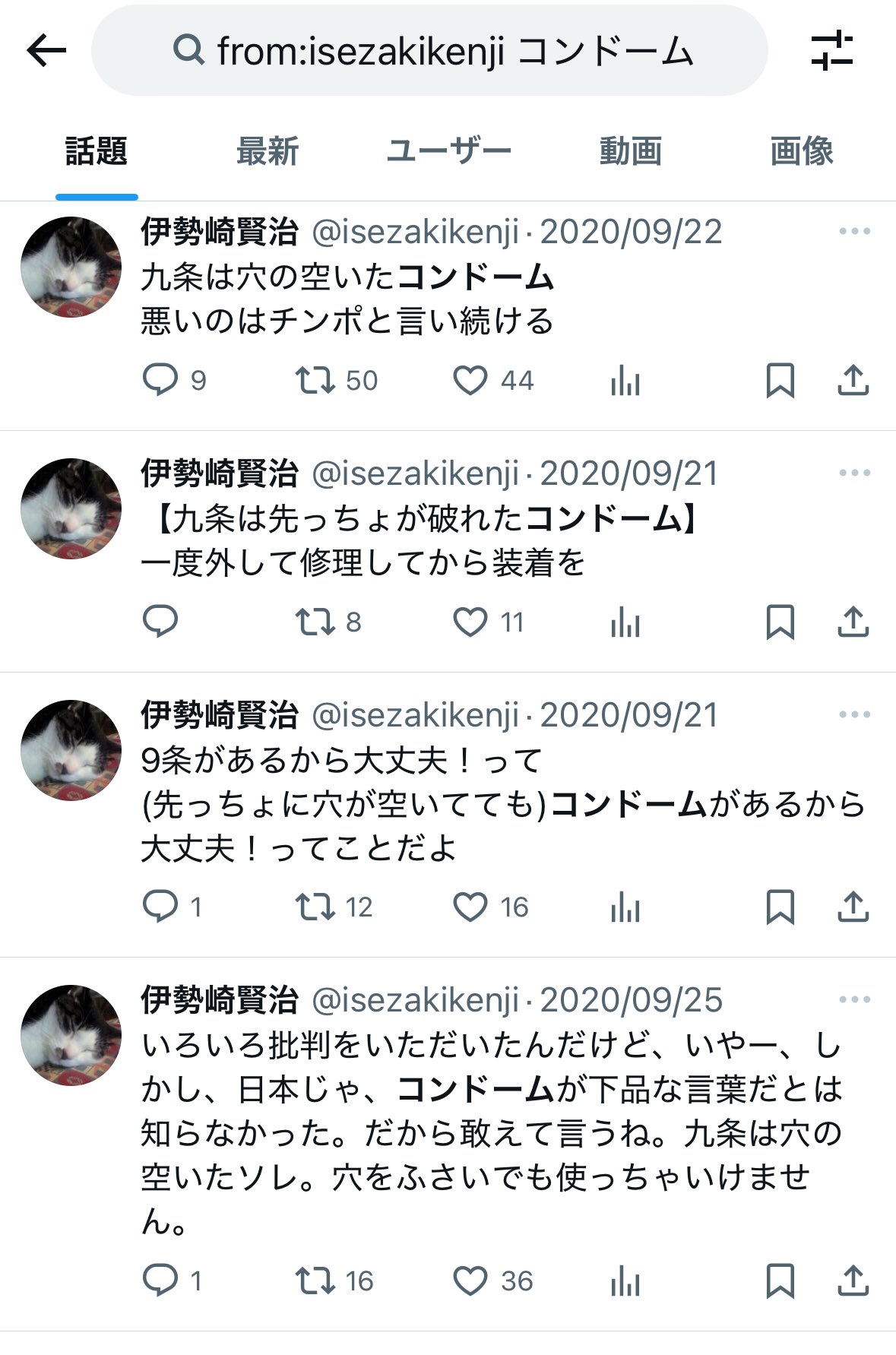
Task: Switch to the ユーザー tab
Action: click(448, 151)
